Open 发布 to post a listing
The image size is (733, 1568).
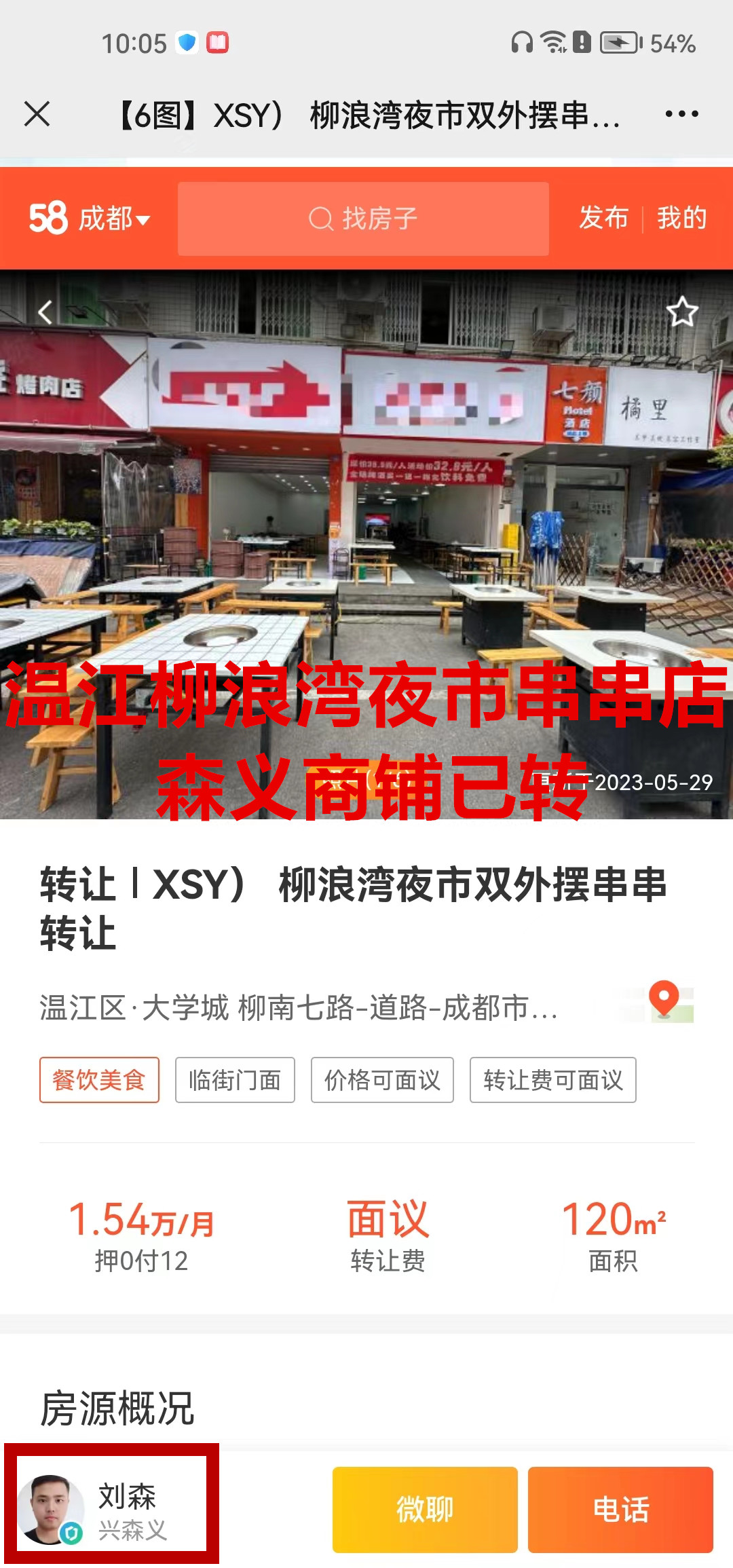(603, 219)
